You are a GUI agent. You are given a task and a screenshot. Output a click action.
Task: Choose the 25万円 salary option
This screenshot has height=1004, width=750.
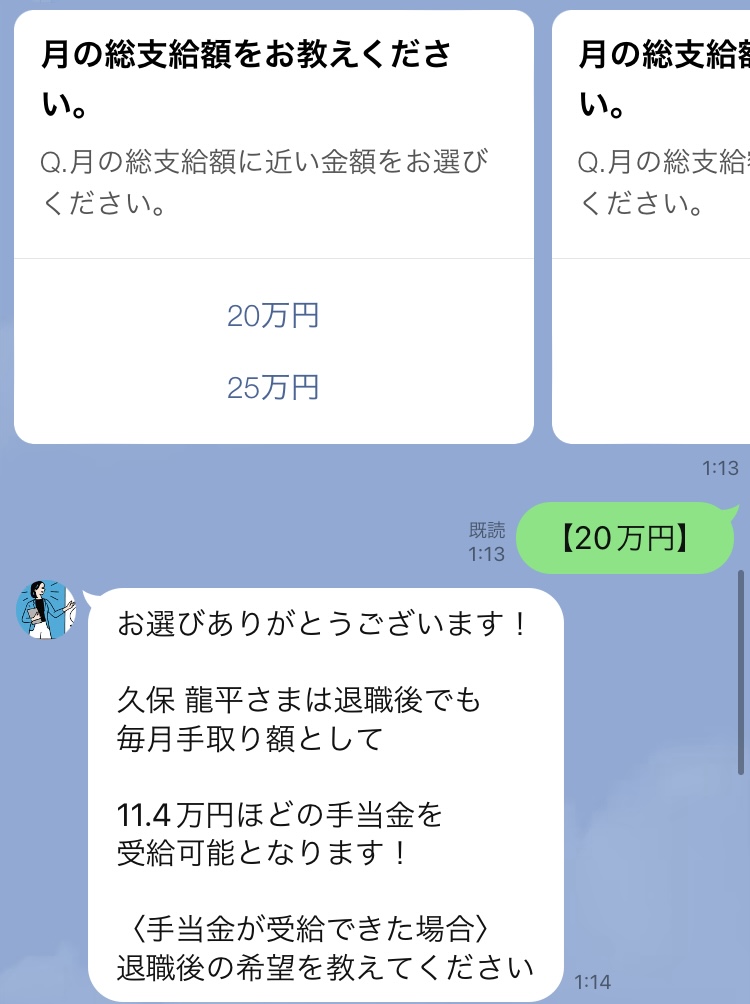[x=273, y=387]
